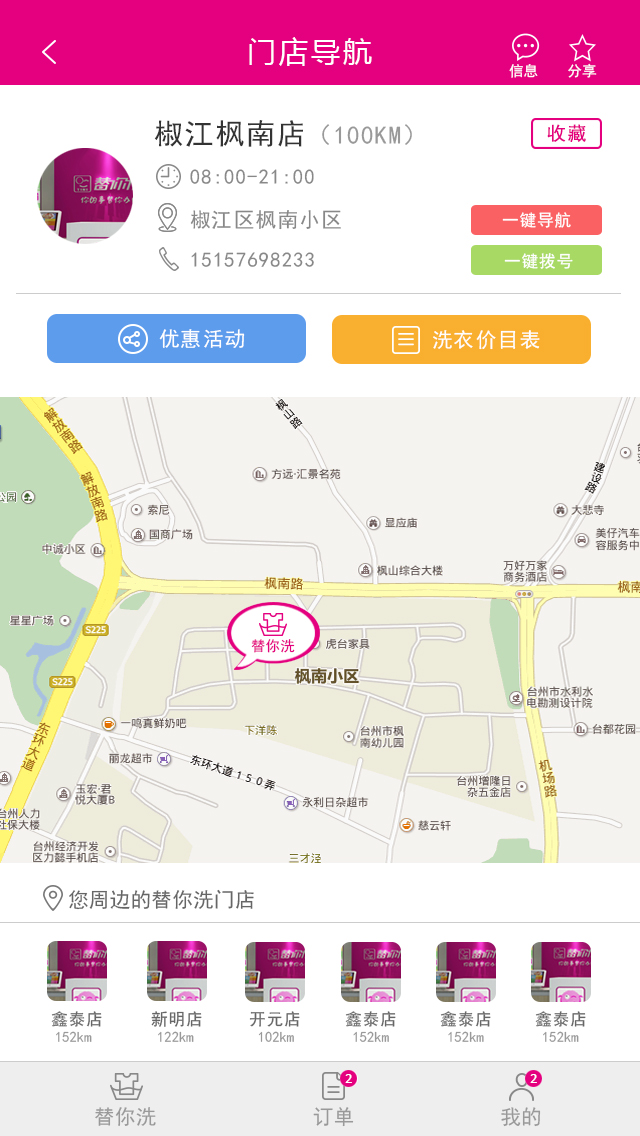
Task: Call the store with 一键拨号
Action: (x=536, y=260)
